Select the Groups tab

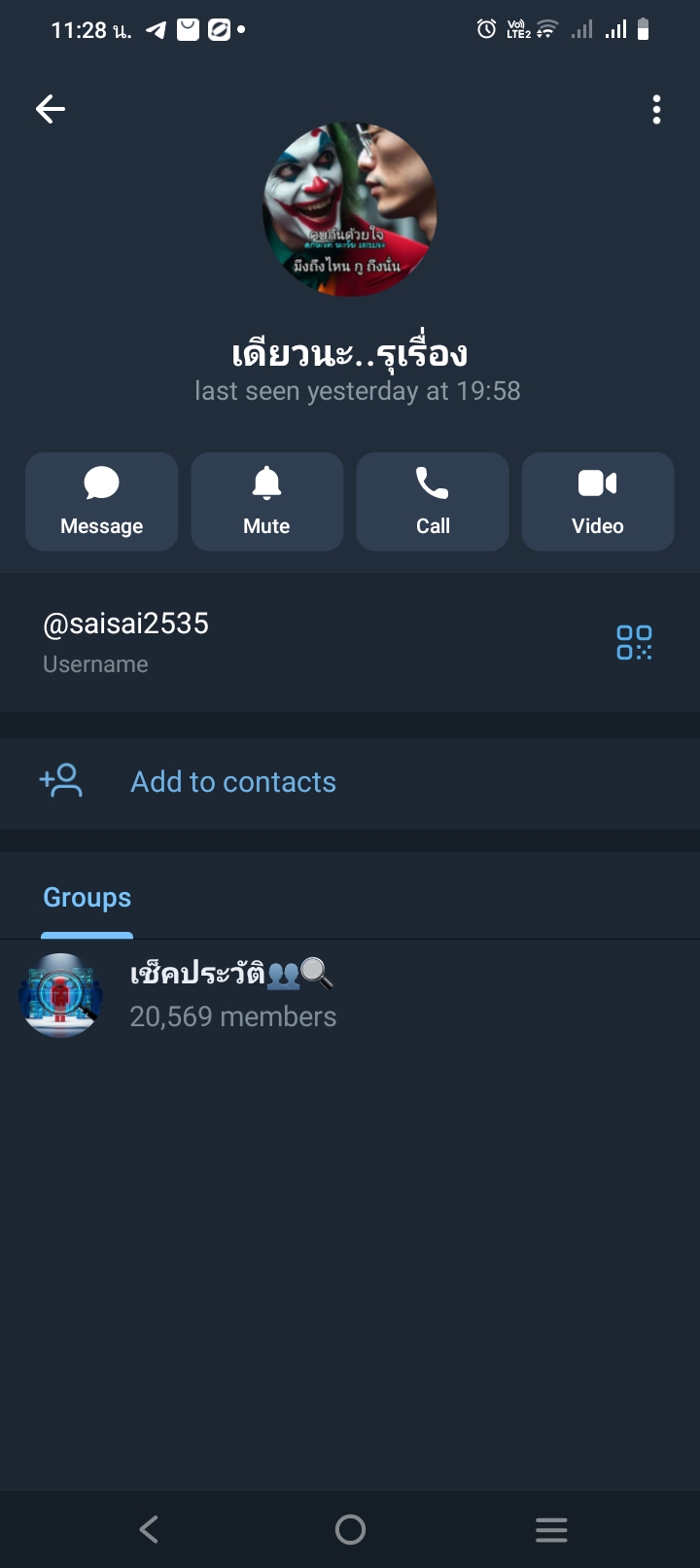pos(87,898)
